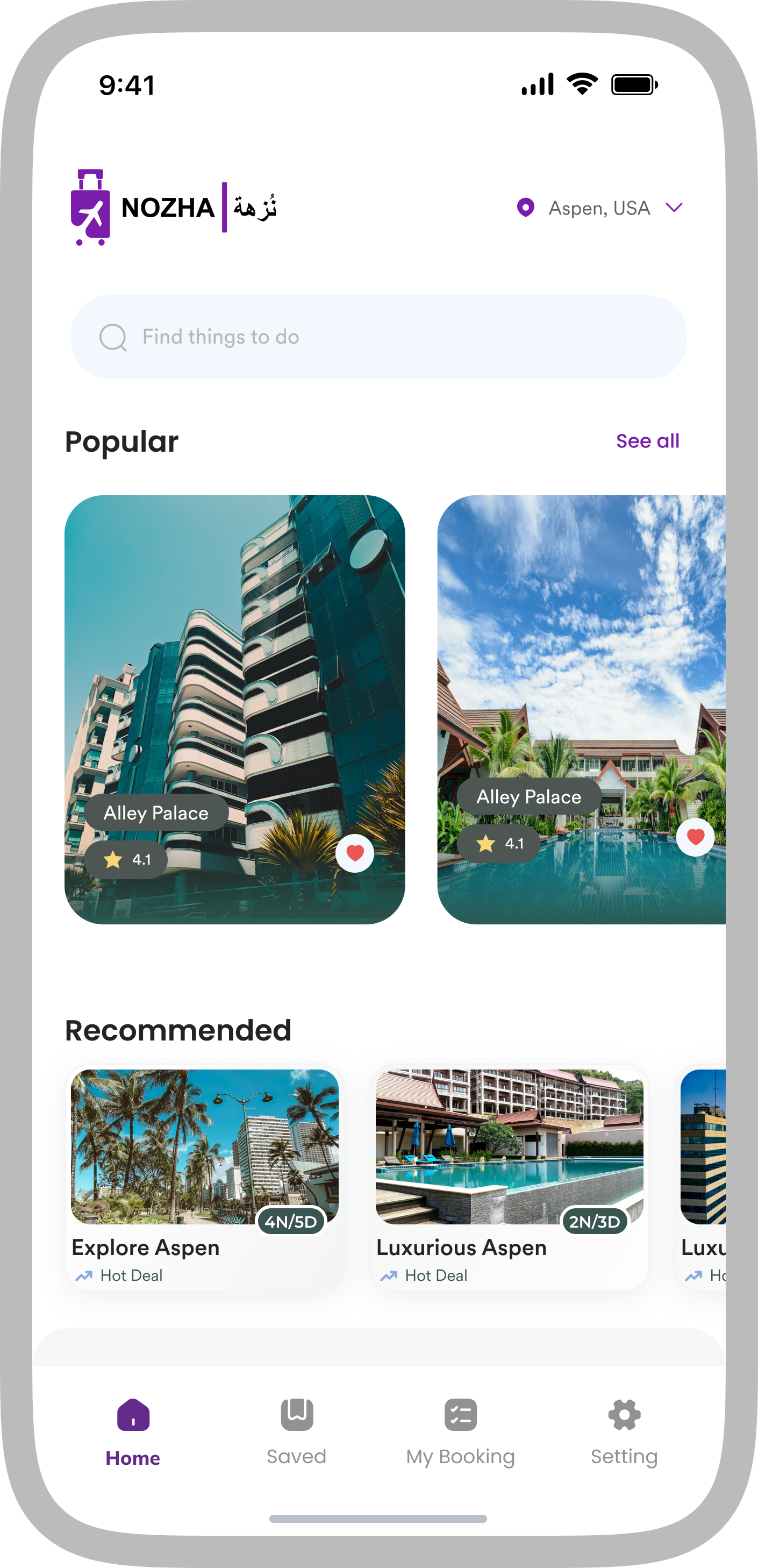This screenshot has height=1568, width=758.
Task: Favorite the Alley Palace pool card
Action: [x=695, y=838]
